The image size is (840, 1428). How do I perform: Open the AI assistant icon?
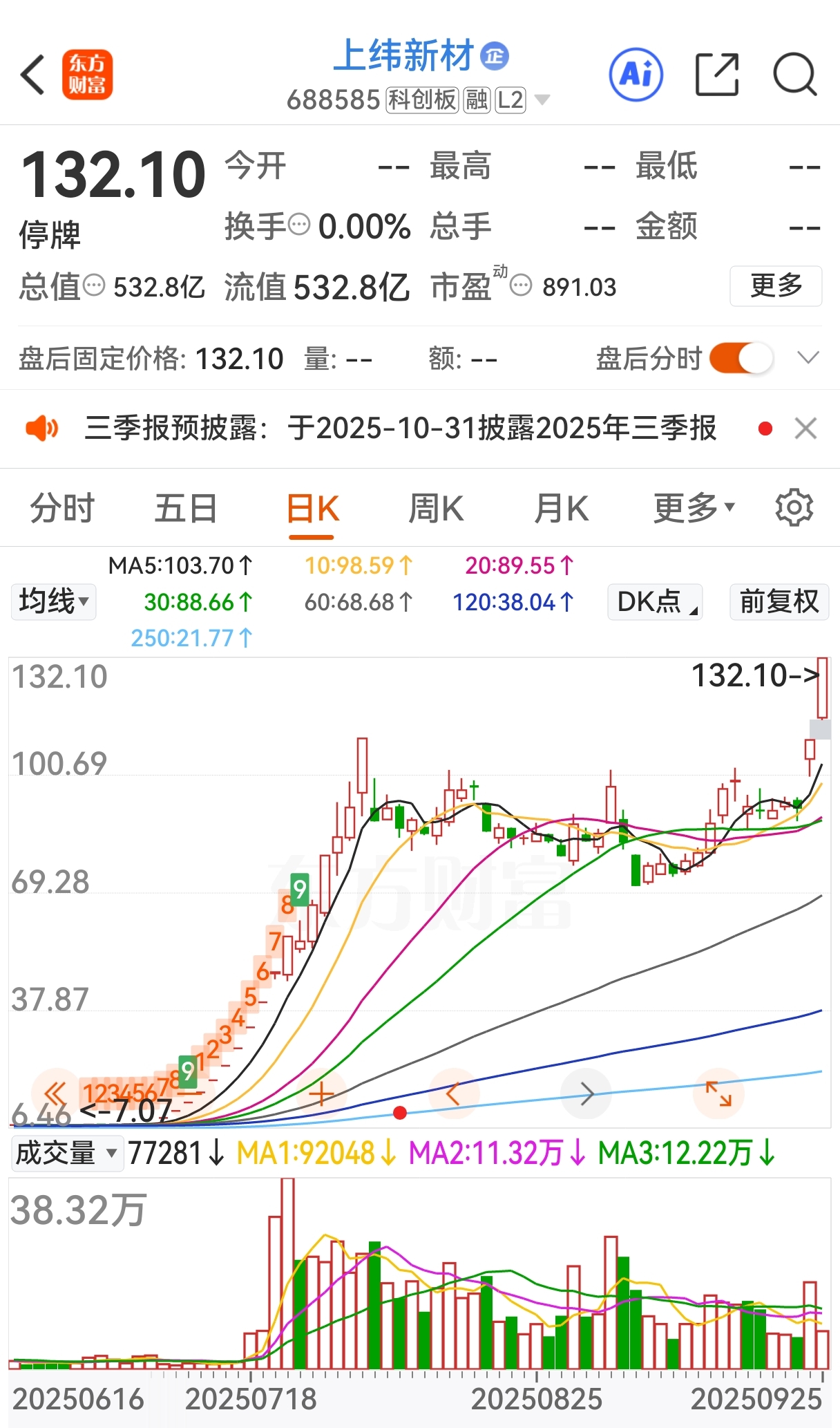(636, 75)
